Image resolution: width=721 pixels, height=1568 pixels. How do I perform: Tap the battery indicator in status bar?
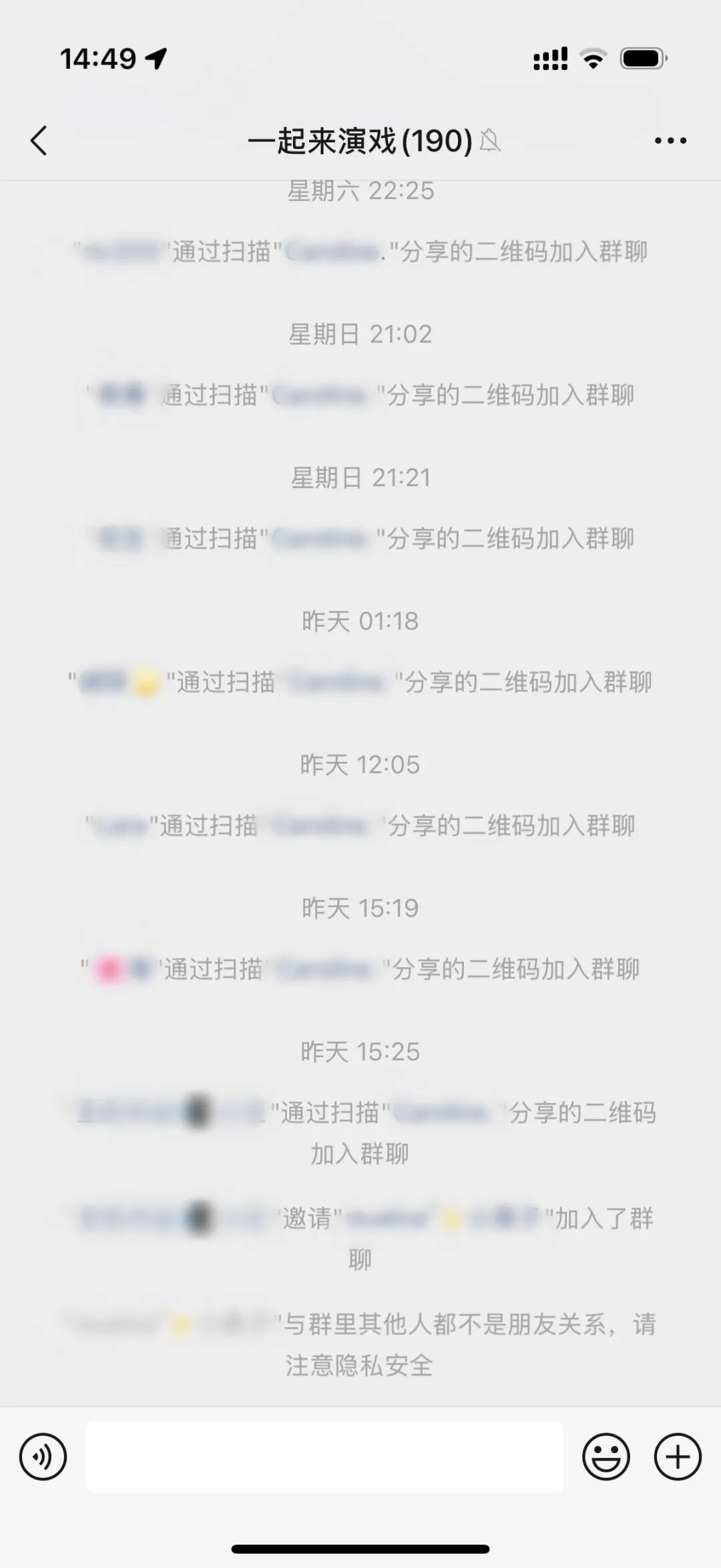(x=642, y=59)
